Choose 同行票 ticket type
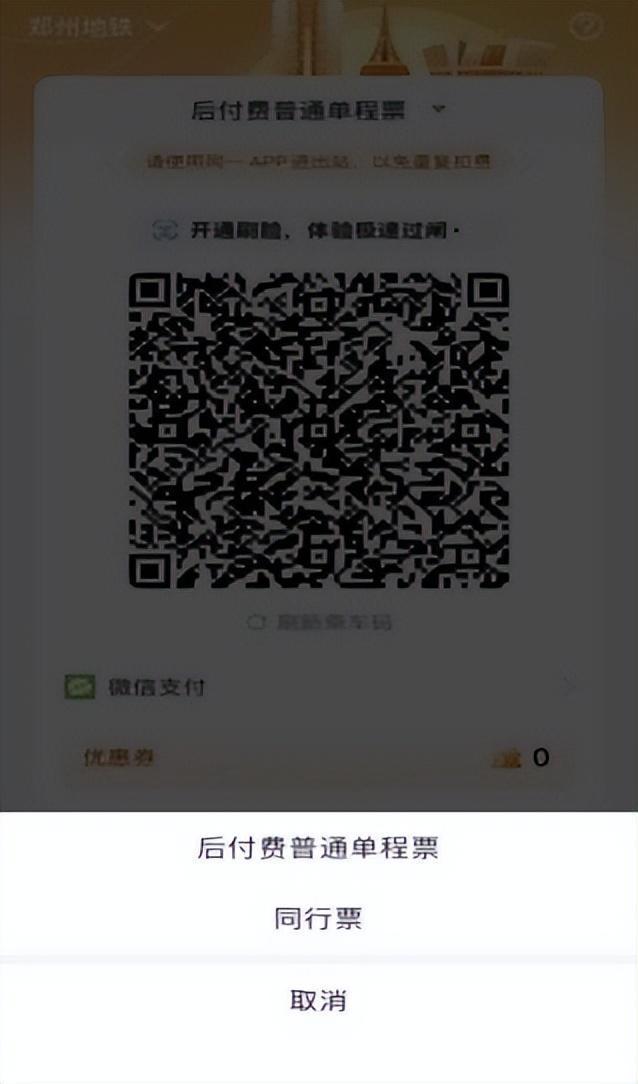 pos(318,919)
